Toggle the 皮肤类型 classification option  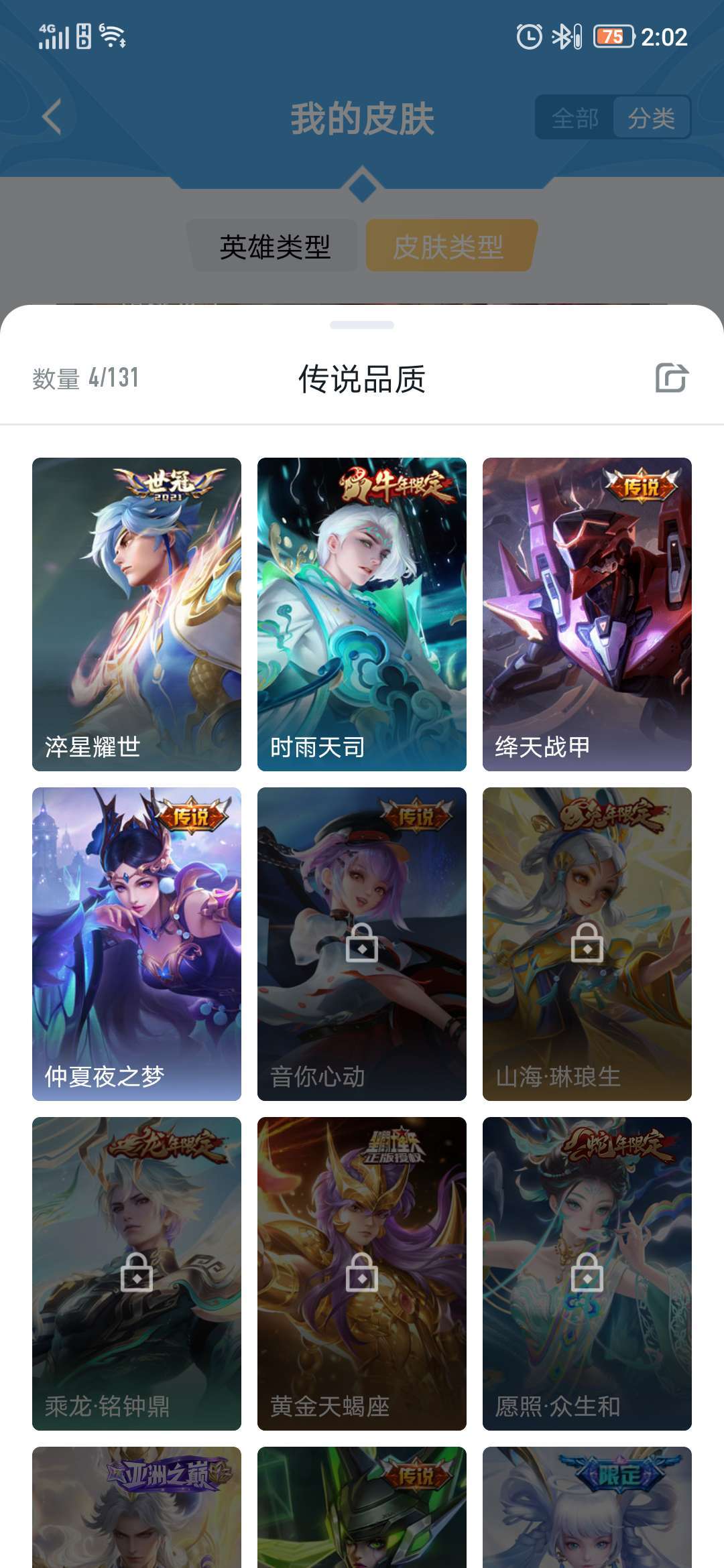coord(450,247)
